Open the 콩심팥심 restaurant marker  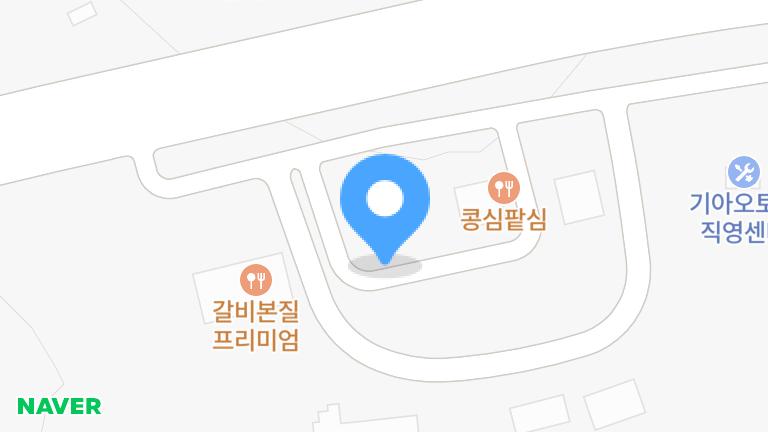coord(504,186)
